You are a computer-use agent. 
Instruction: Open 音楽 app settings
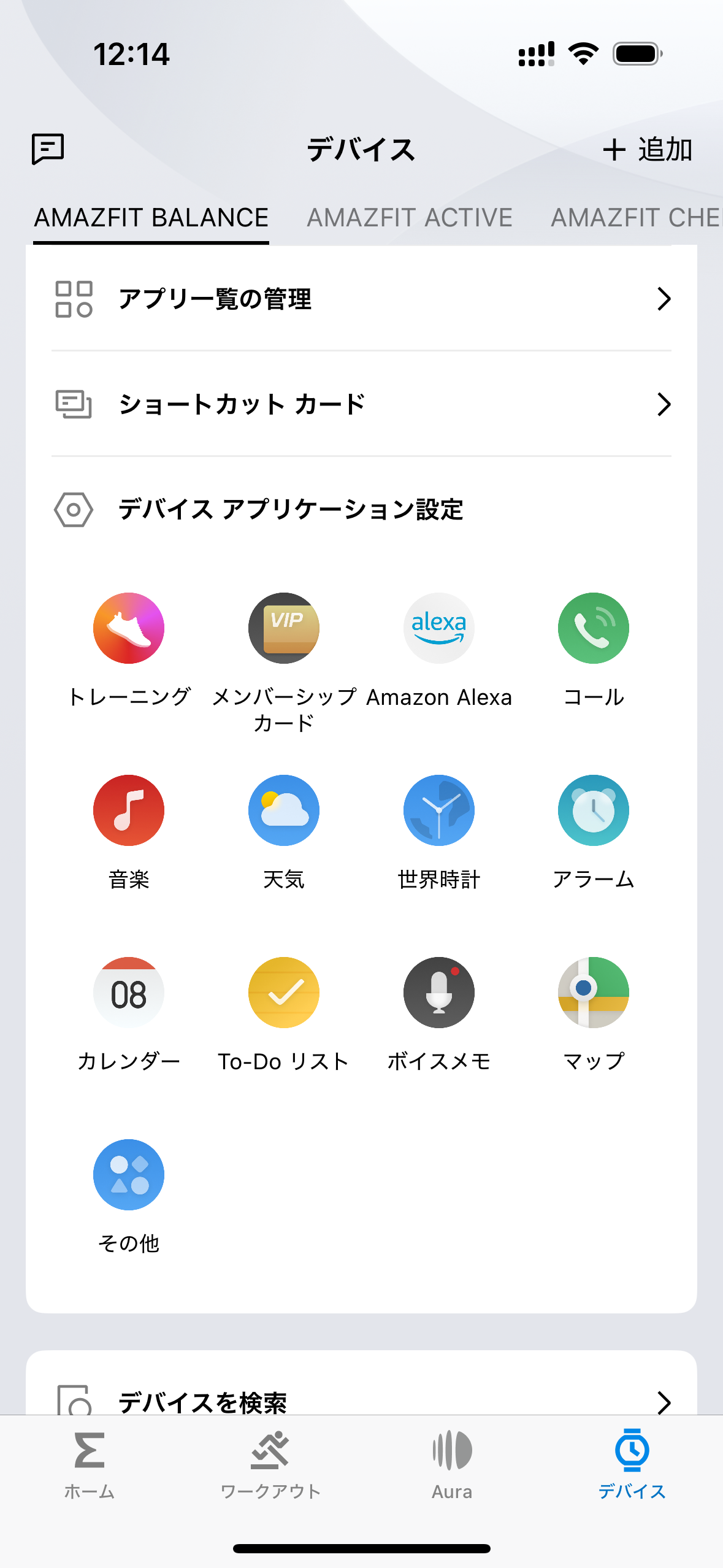click(x=129, y=810)
